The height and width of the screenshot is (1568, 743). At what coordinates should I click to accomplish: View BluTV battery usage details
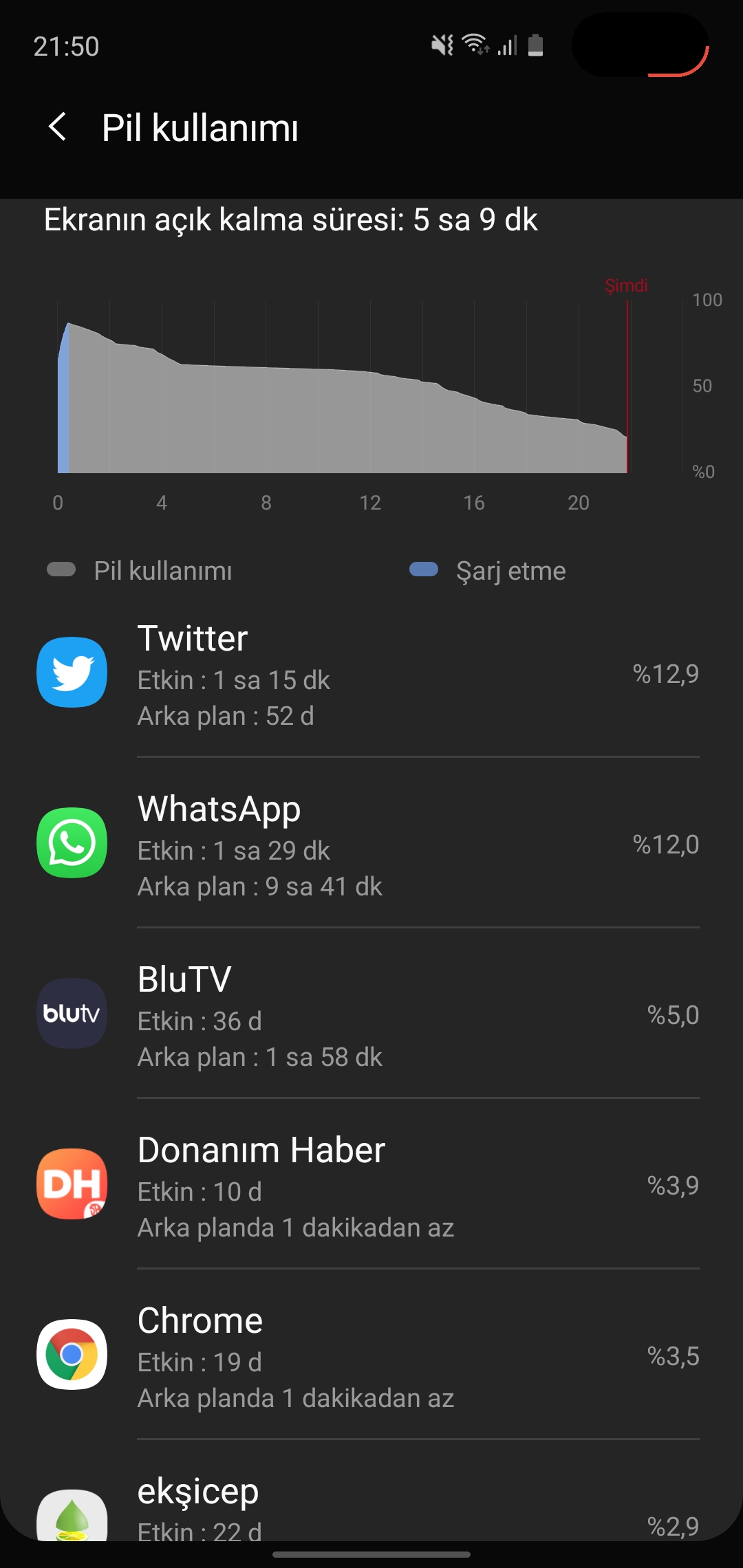[371, 1015]
